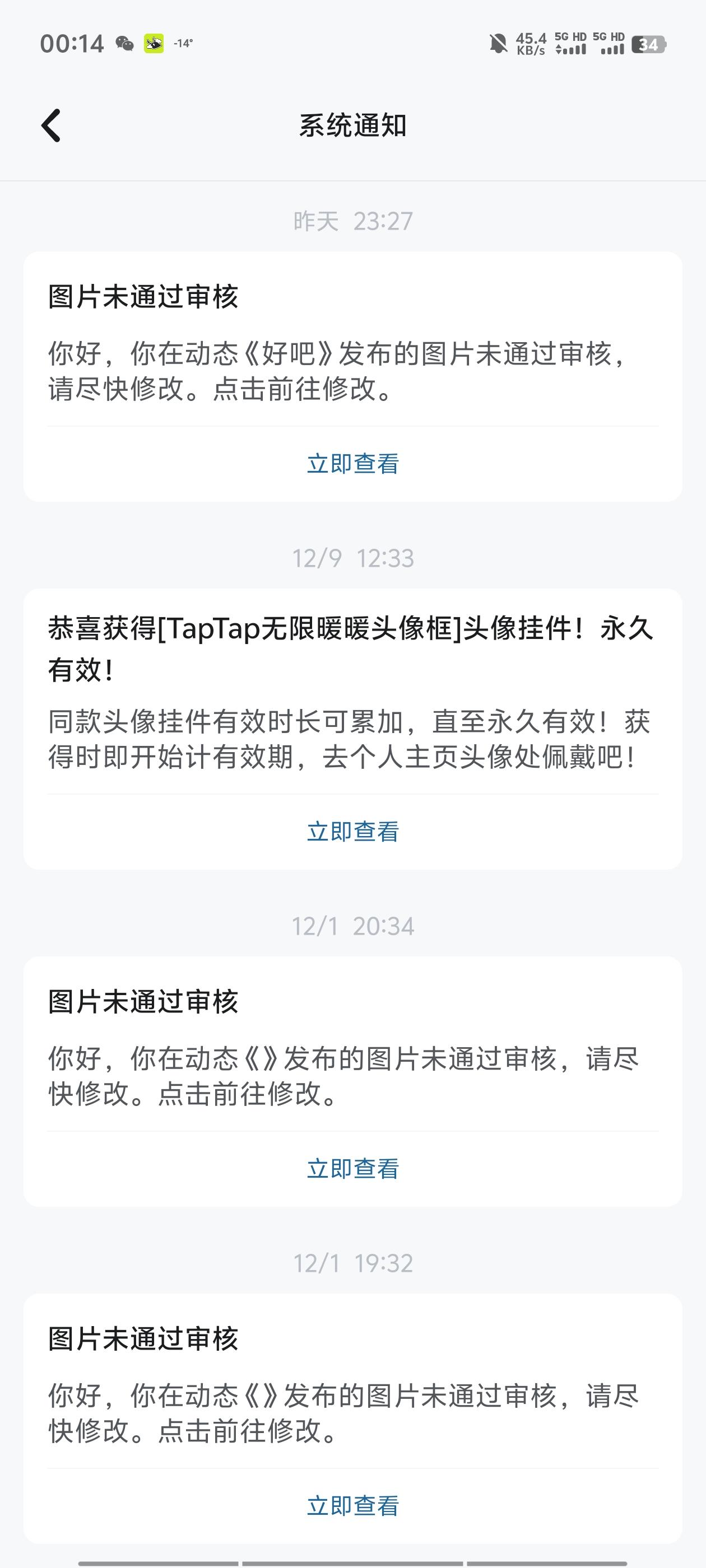
Task: Tap 立即查看 under the TapTap头像挂件 notice
Action: tap(352, 832)
